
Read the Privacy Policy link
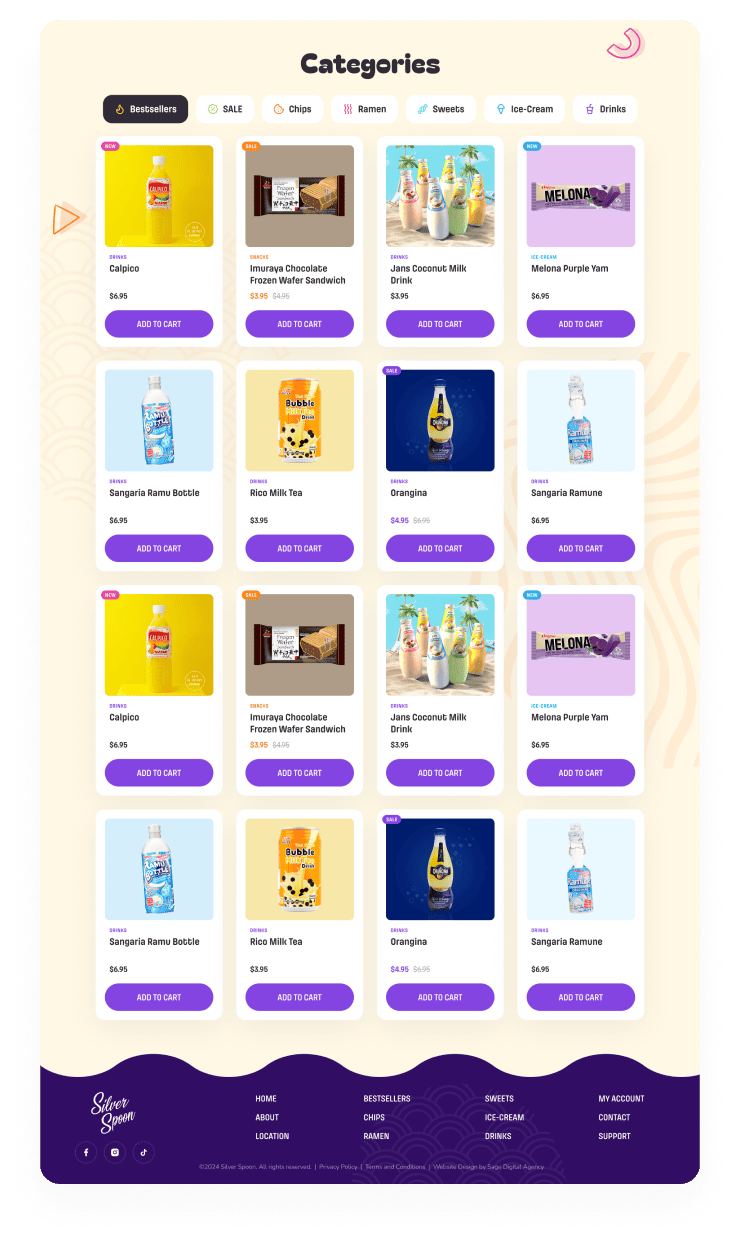(338, 1166)
